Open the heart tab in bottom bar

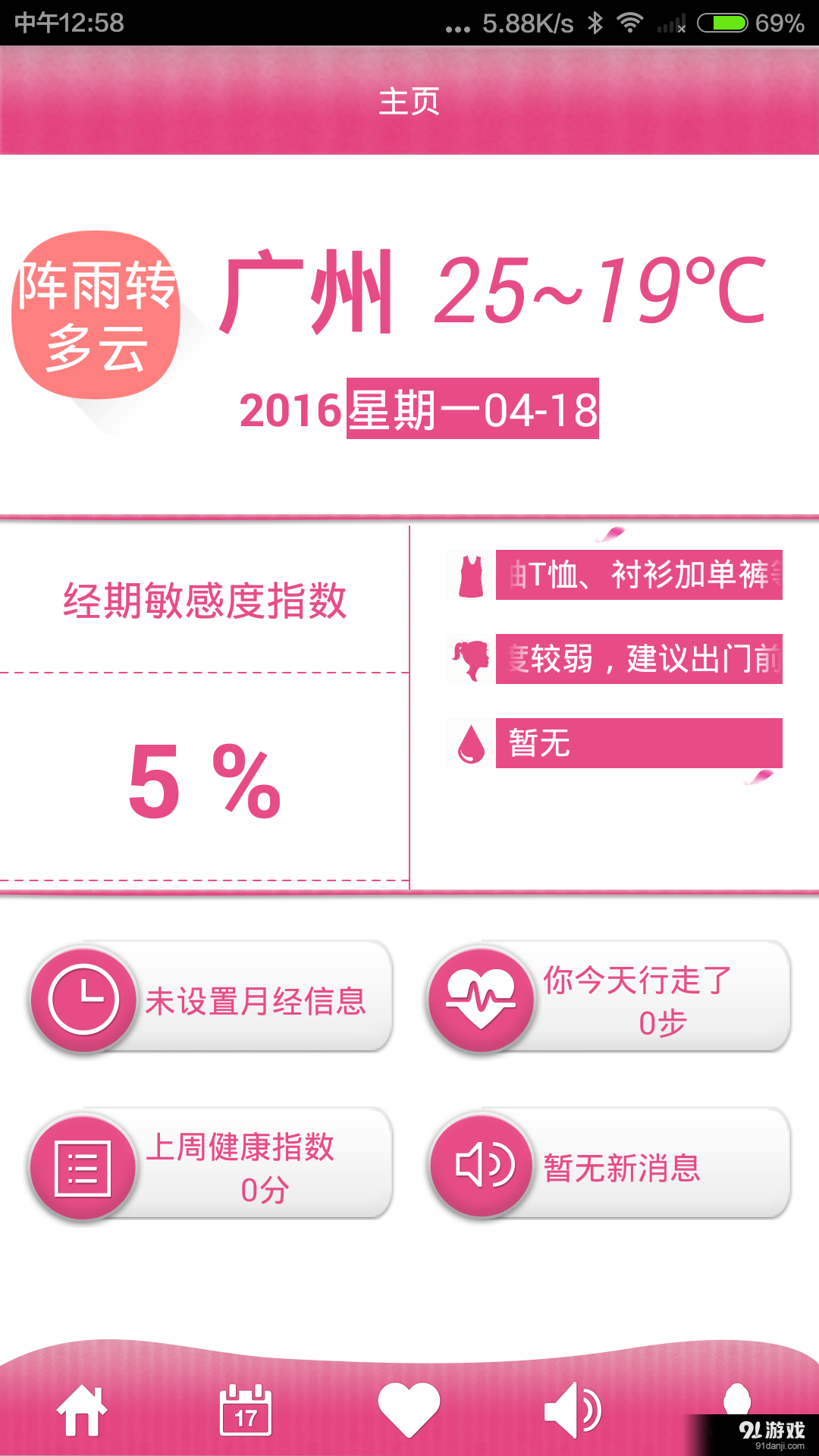point(409,1410)
